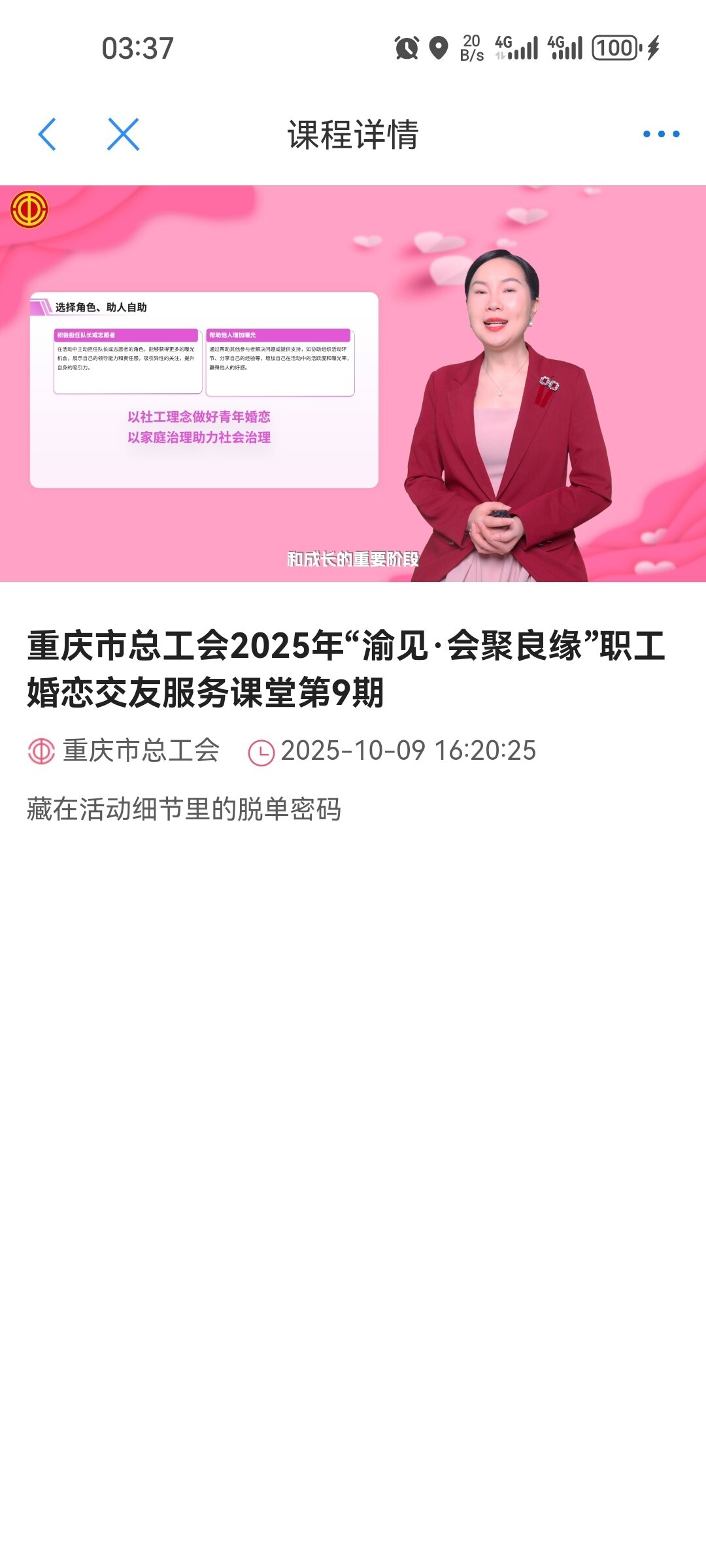This screenshot has width=706, height=1568.
Task: Open the three-dot overflow menu
Action: (661, 134)
